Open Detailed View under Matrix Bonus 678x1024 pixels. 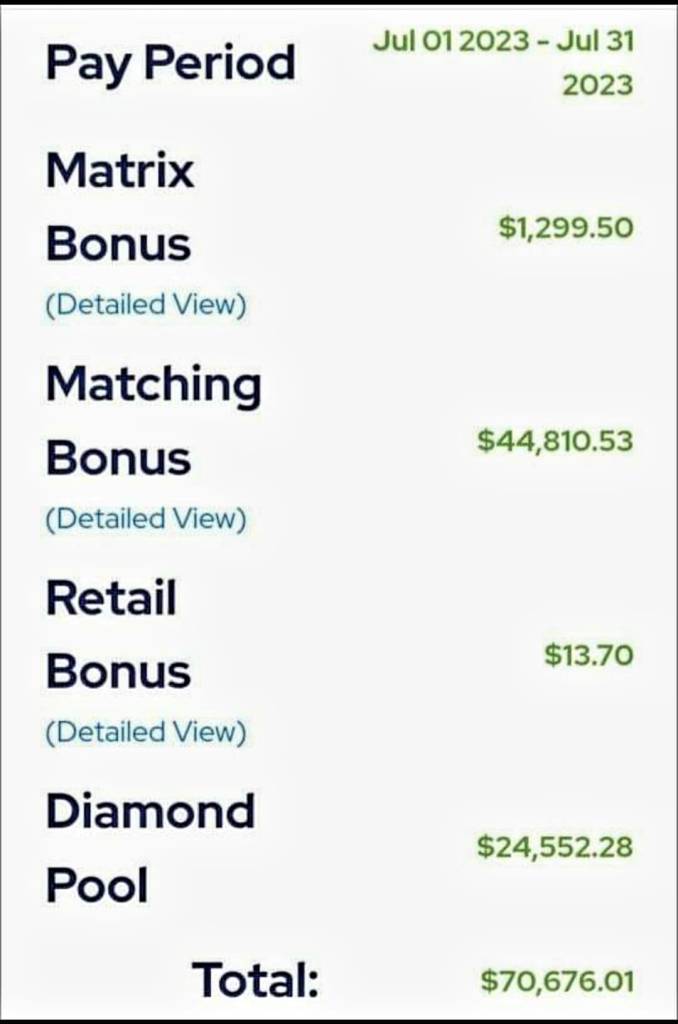coord(146,305)
